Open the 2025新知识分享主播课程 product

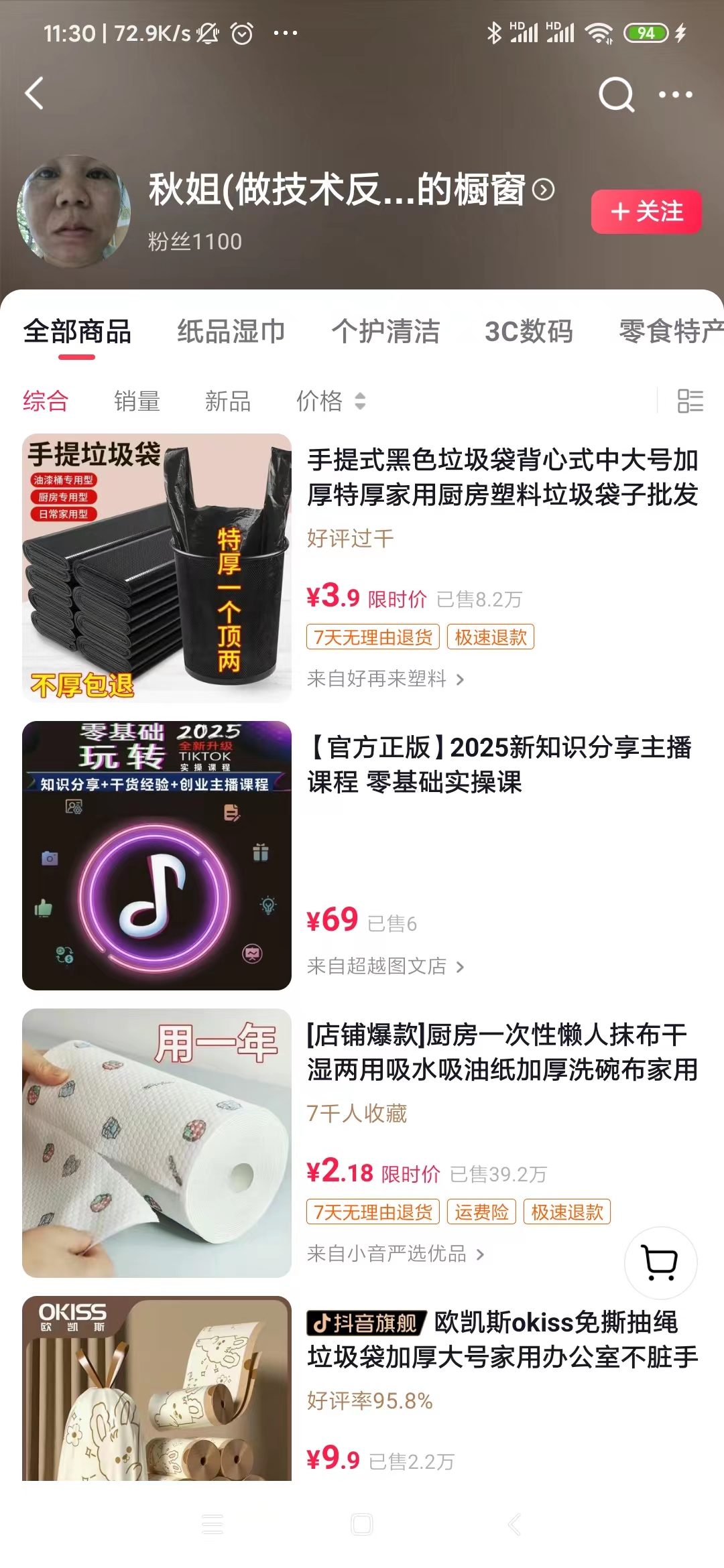pos(499,765)
